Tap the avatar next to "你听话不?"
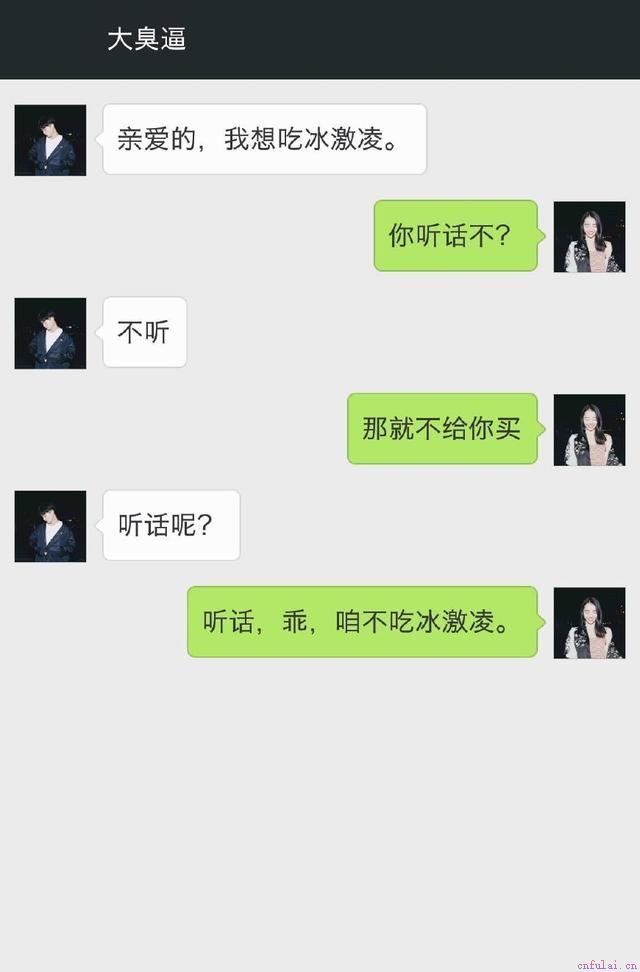640x972 pixels. tap(589, 237)
